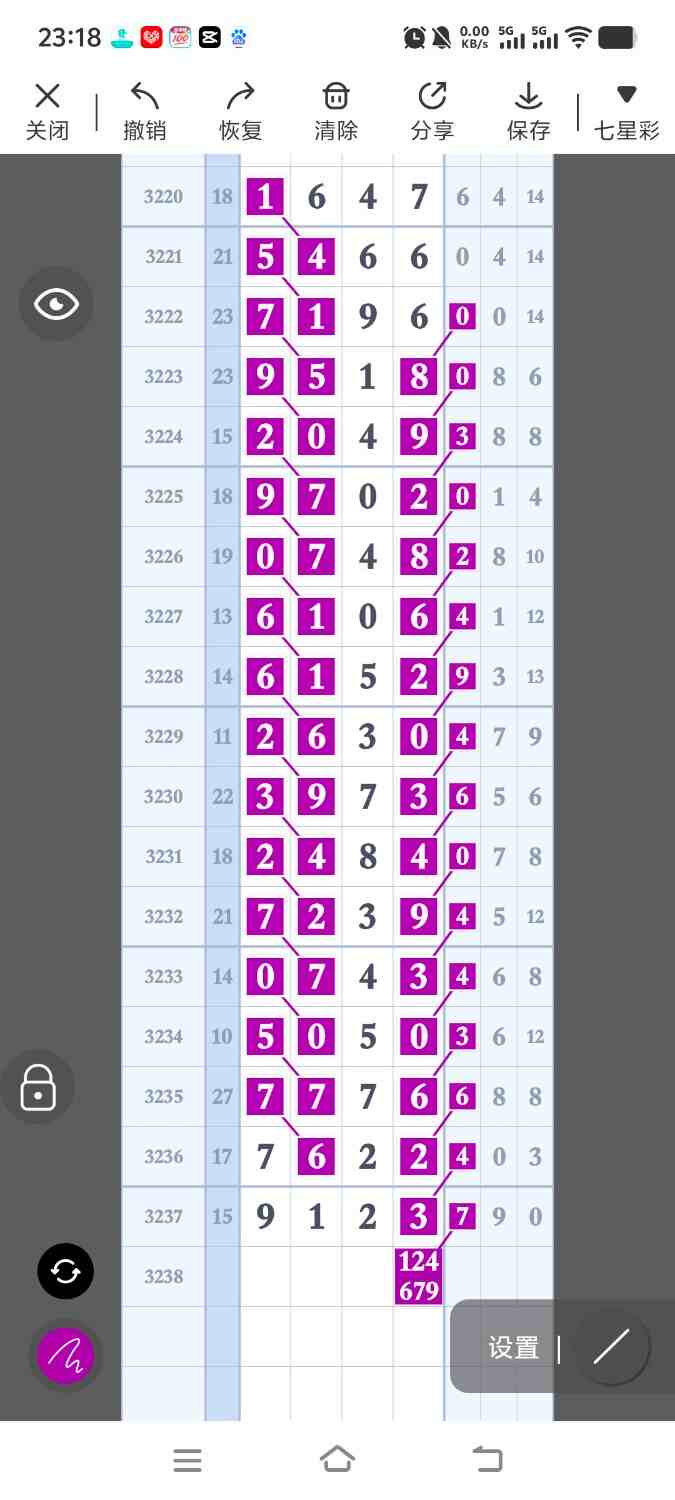Close the chart editor with 关闭
Screen dimensions: 675x1500
coord(47,111)
